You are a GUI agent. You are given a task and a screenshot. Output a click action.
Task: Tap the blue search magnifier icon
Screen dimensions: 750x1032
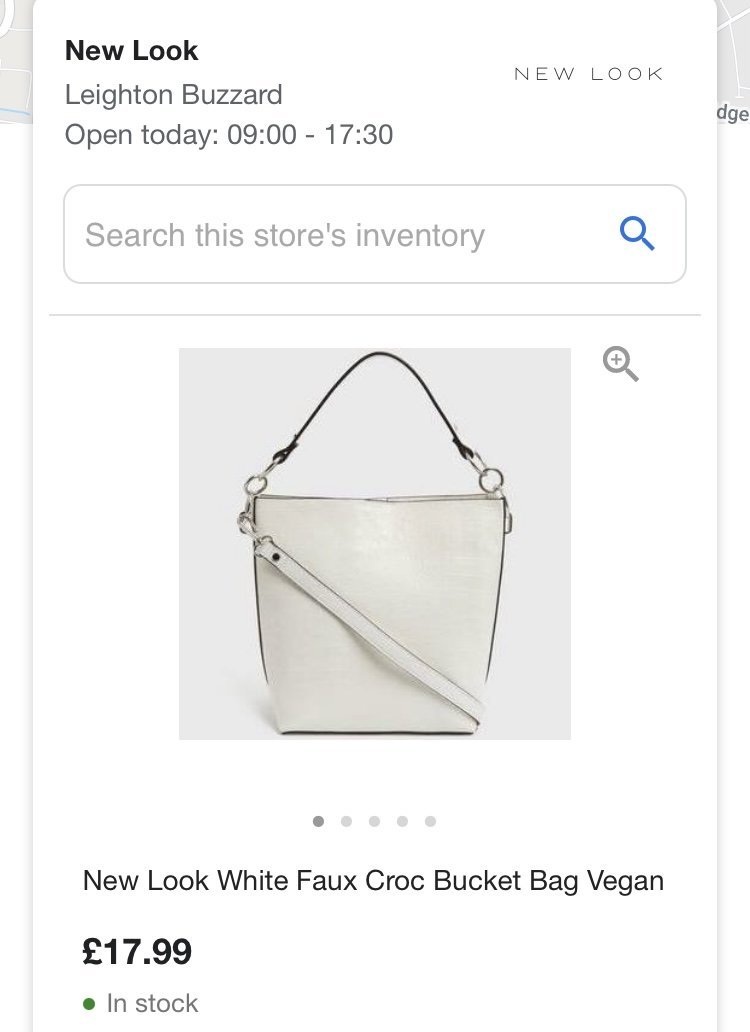(637, 234)
